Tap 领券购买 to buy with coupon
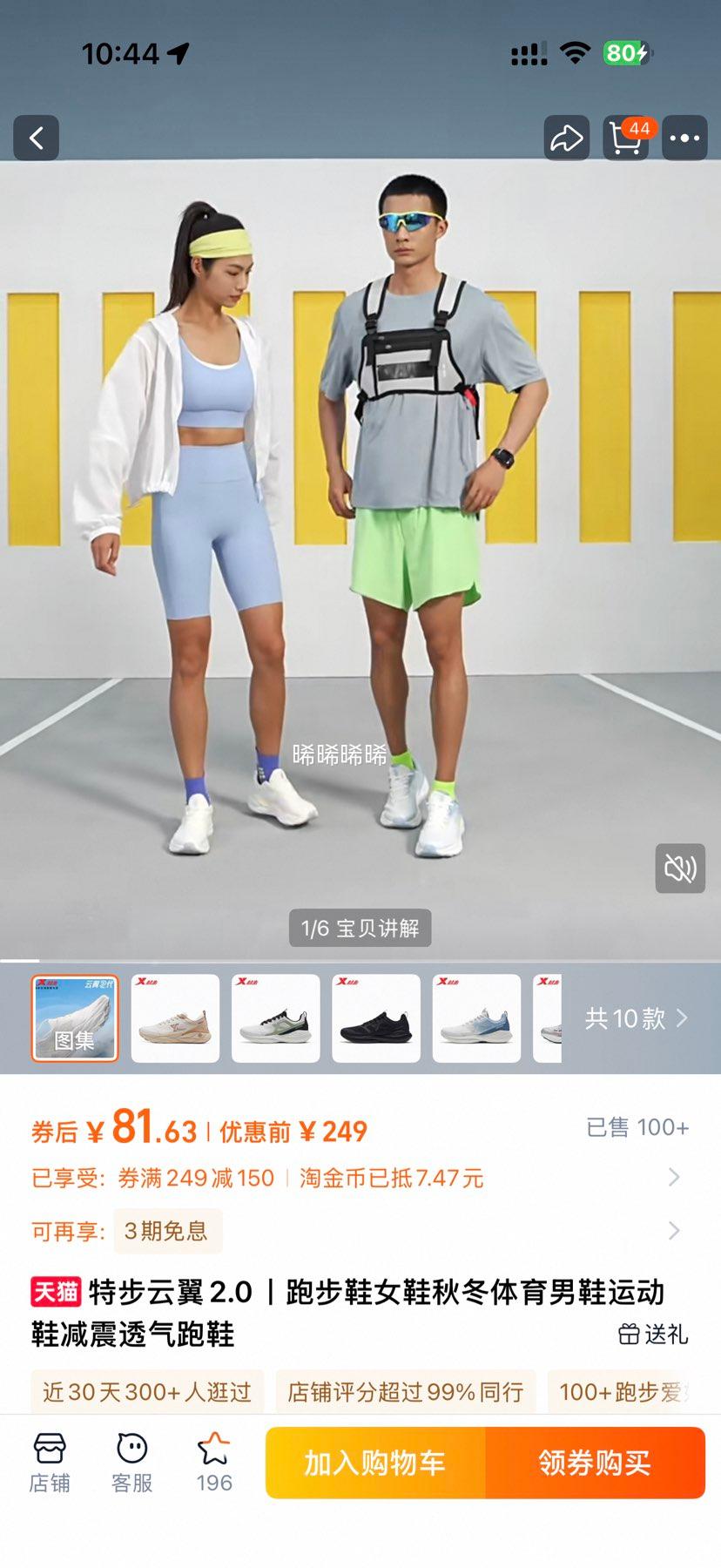The image size is (721, 1568). [595, 1463]
